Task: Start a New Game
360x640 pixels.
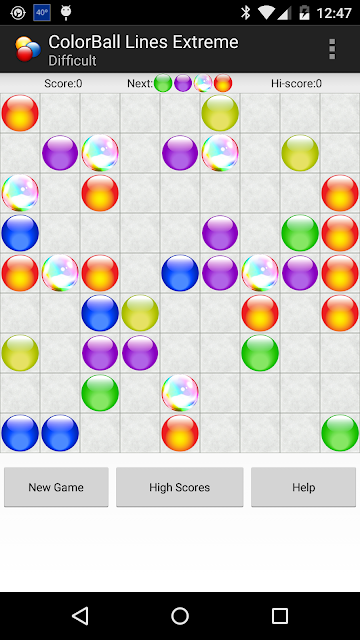Action: click(56, 487)
